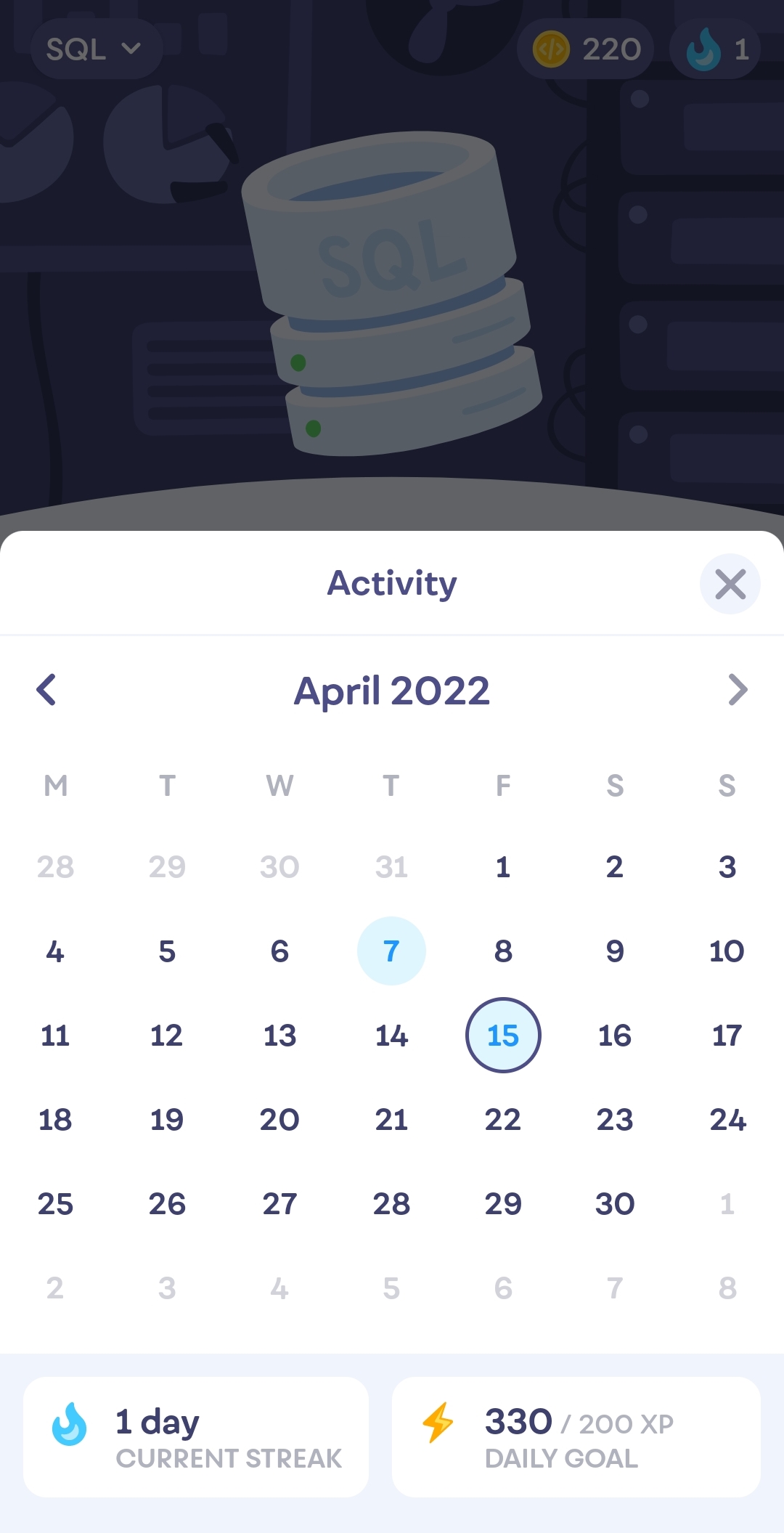Select April 1 on the calendar
The image size is (784, 1533).
point(503,866)
